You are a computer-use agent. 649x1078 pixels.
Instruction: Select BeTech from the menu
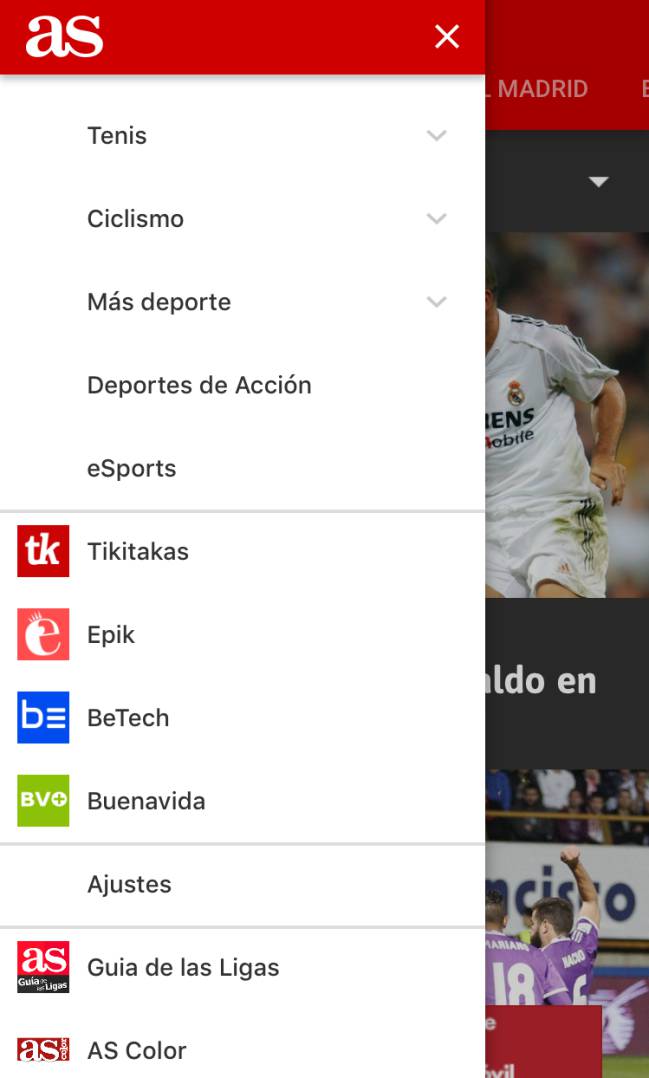127,717
